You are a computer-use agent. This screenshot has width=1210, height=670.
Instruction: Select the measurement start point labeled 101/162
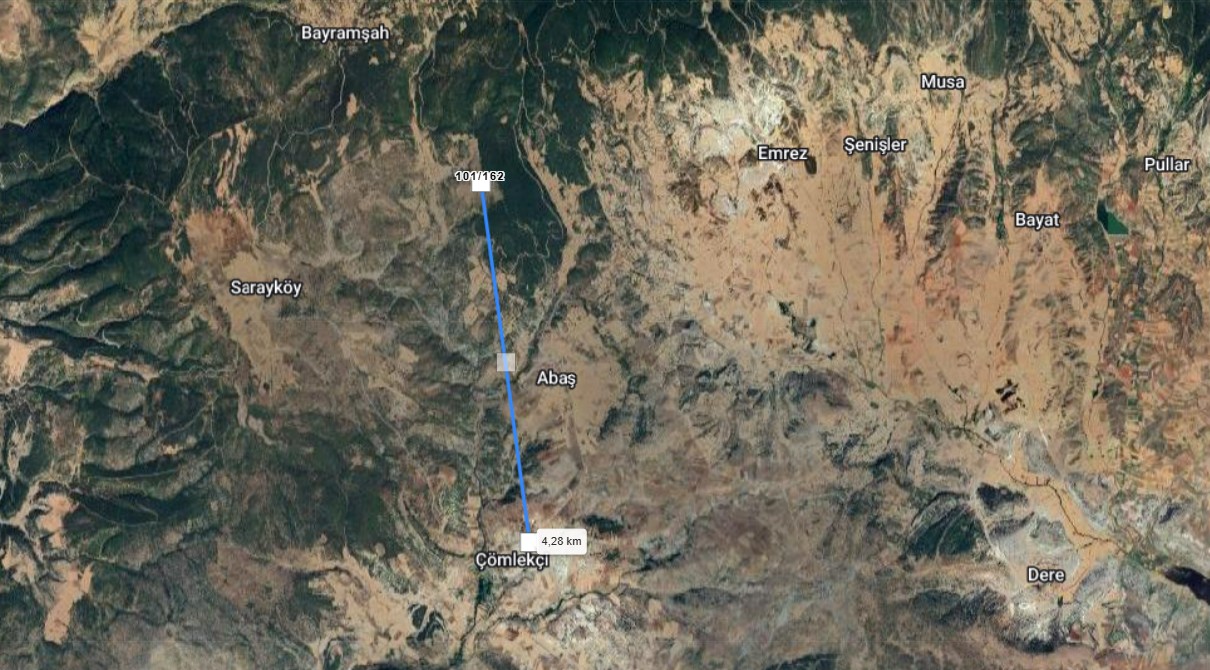pos(481,183)
